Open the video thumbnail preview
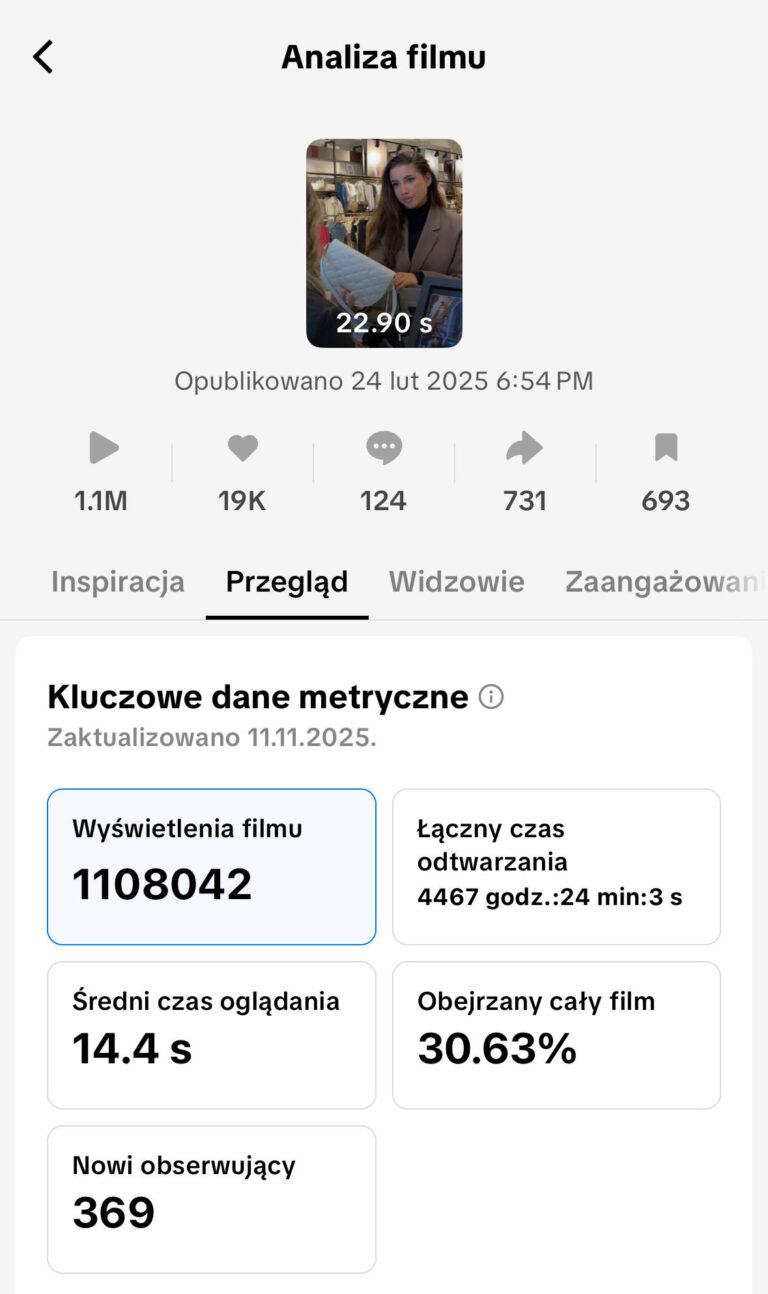This screenshot has width=768, height=1294. click(384, 243)
